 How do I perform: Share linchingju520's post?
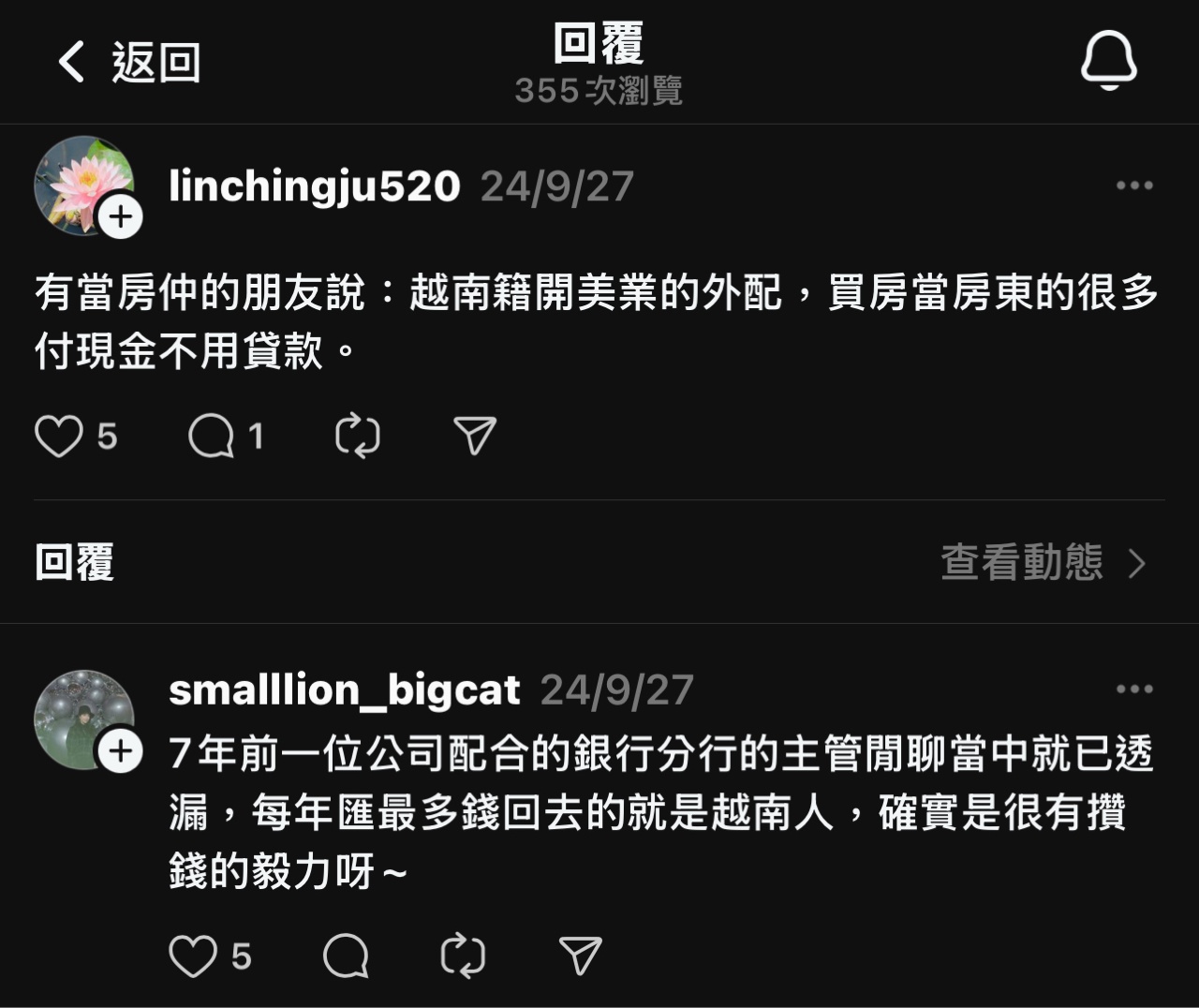[475, 437]
